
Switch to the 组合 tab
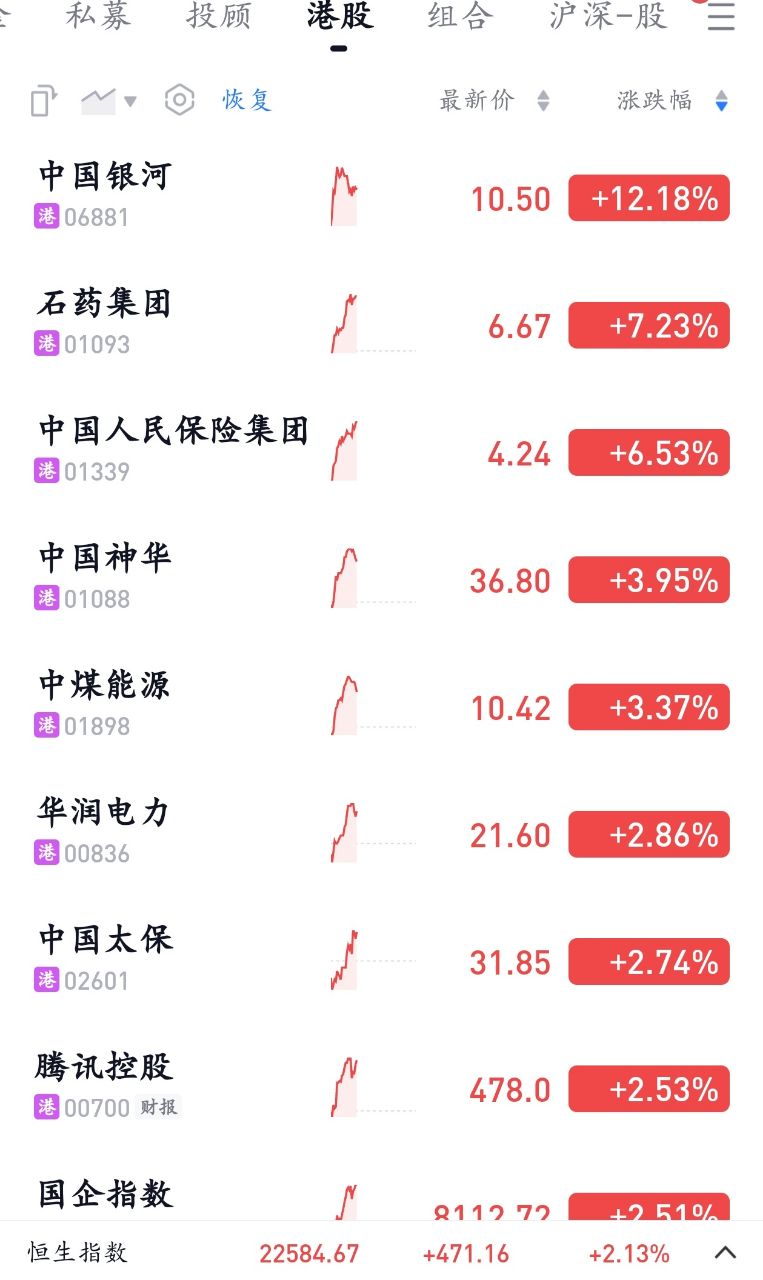point(460,17)
